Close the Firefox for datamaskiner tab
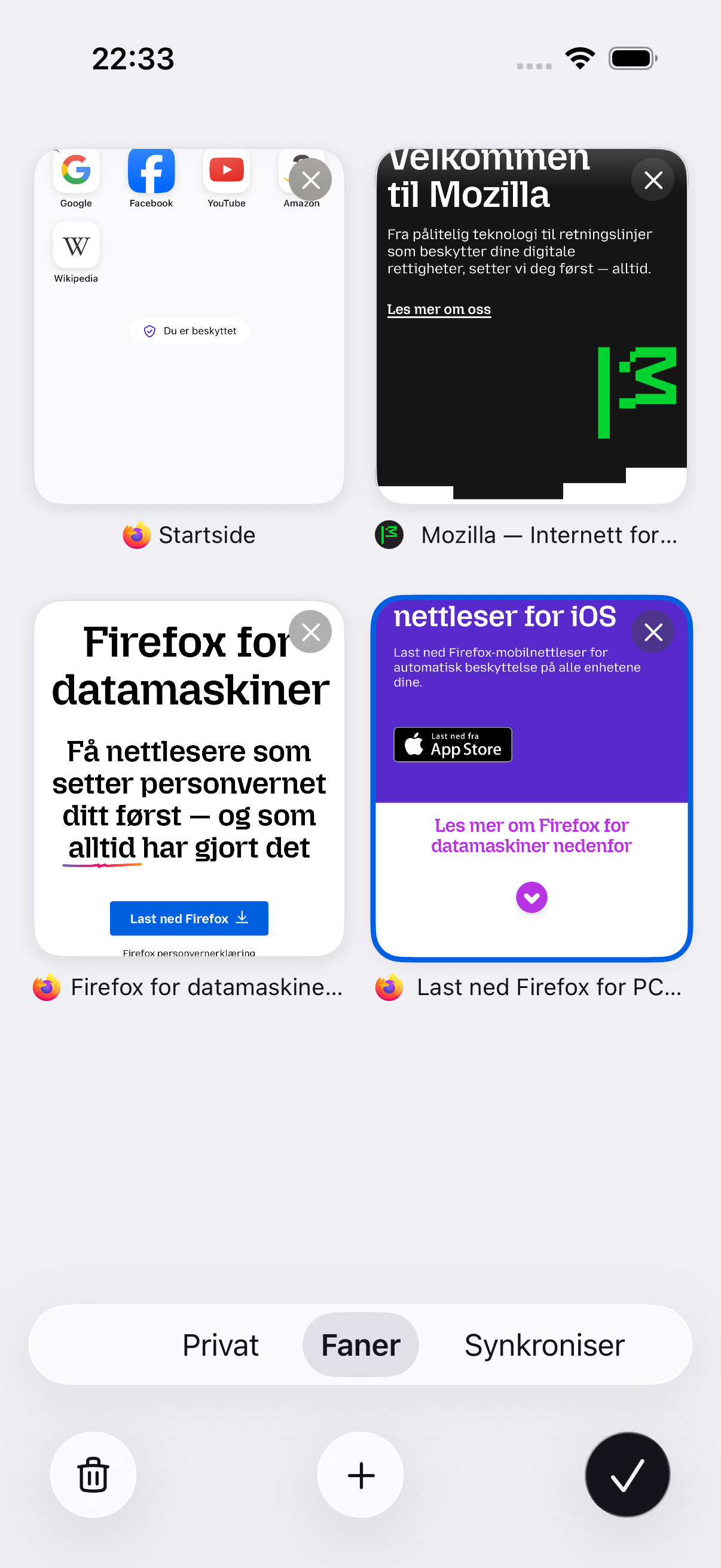This screenshot has height=1568, width=721. click(310, 632)
